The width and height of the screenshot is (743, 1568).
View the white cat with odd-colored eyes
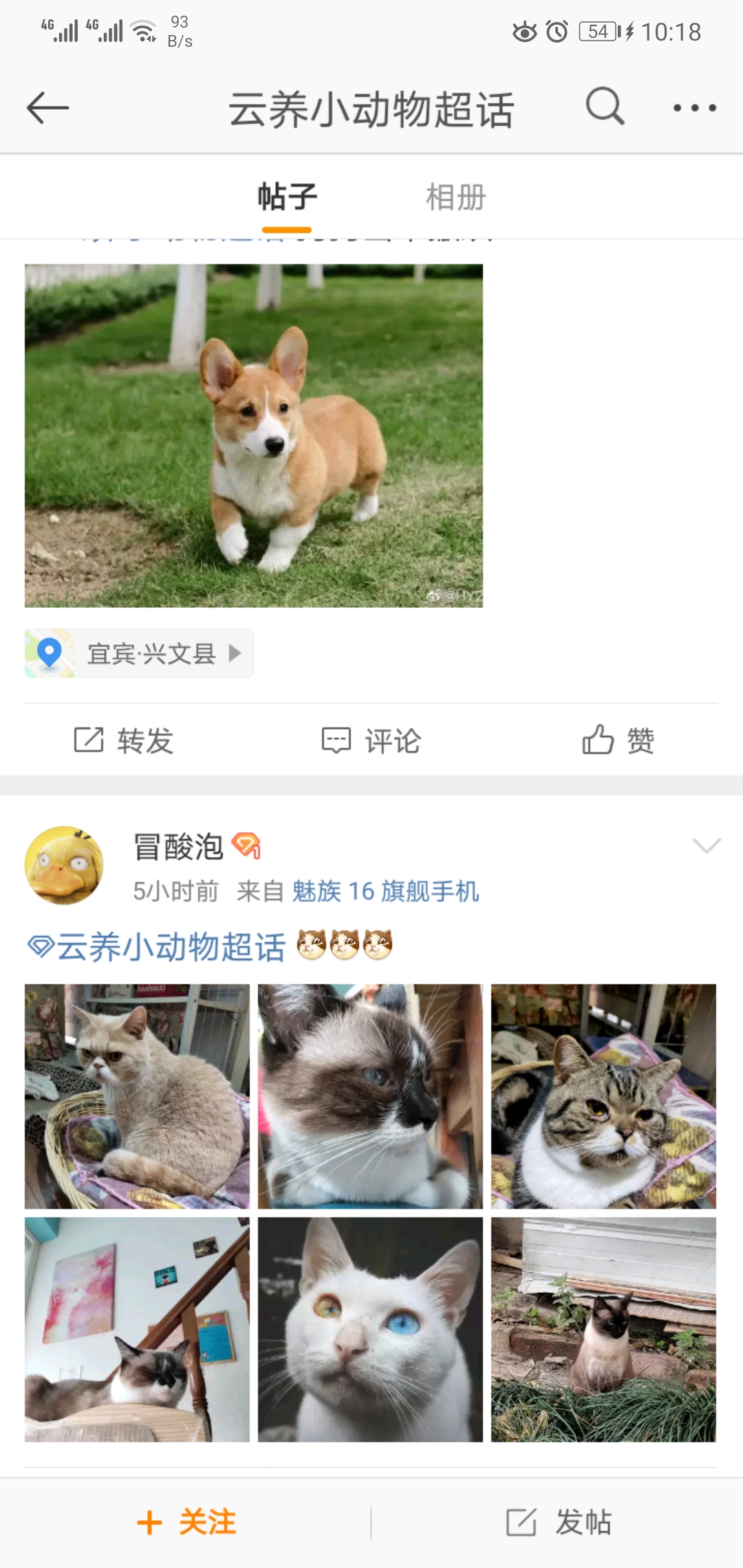[x=370, y=1329]
